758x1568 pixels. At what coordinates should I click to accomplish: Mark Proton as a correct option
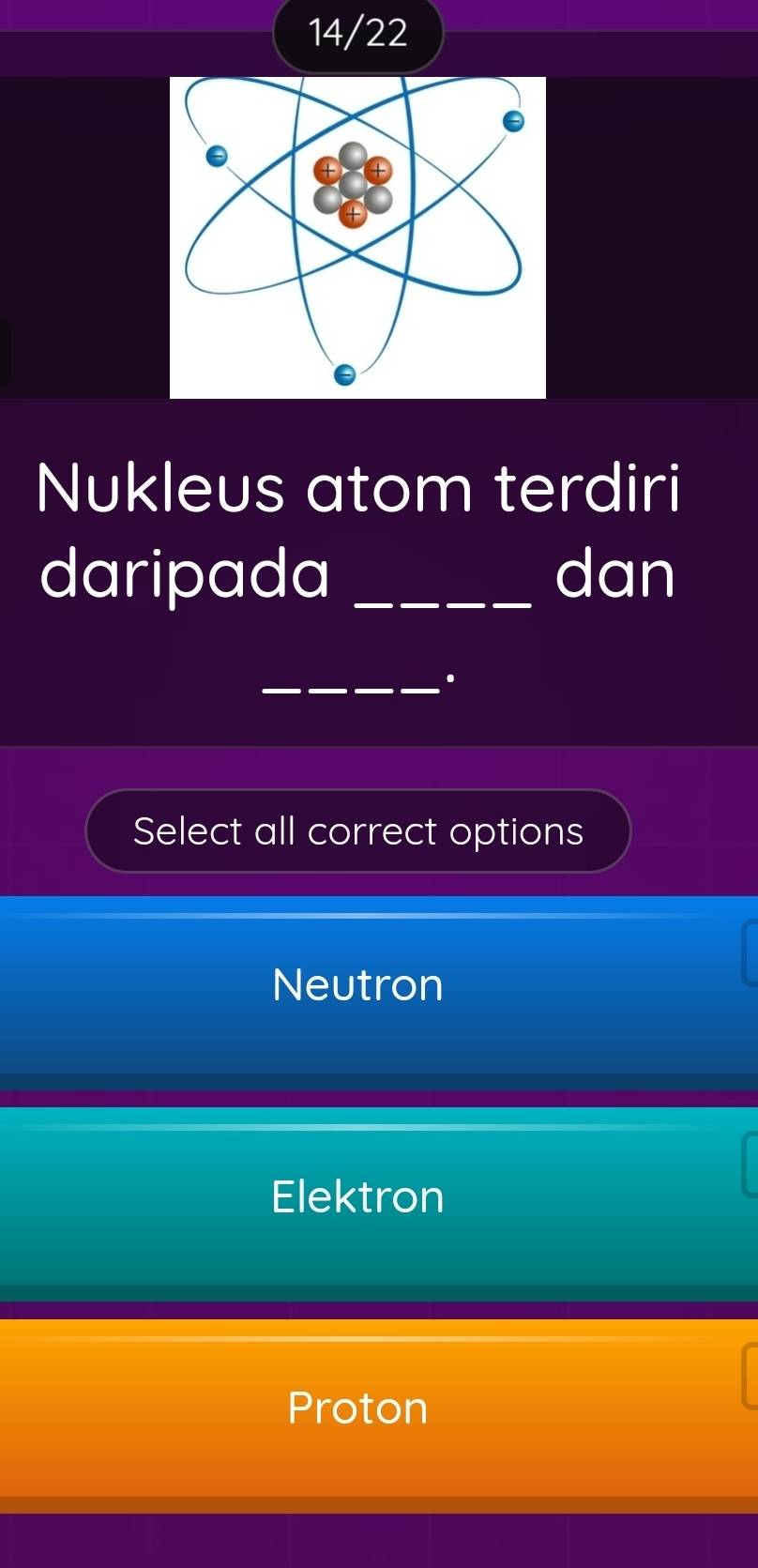pyautogui.click(x=357, y=1408)
